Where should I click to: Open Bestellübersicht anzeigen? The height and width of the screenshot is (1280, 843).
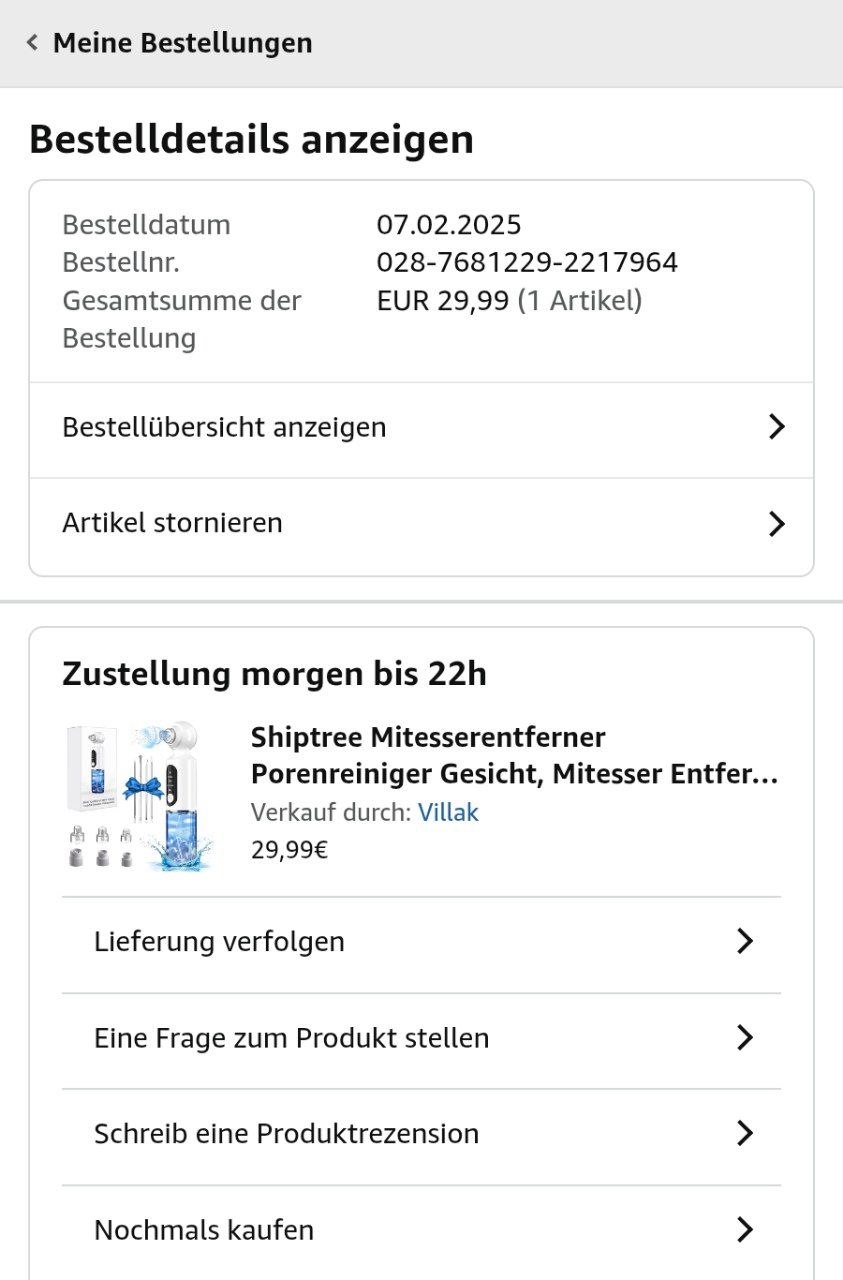[x=421, y=428]
